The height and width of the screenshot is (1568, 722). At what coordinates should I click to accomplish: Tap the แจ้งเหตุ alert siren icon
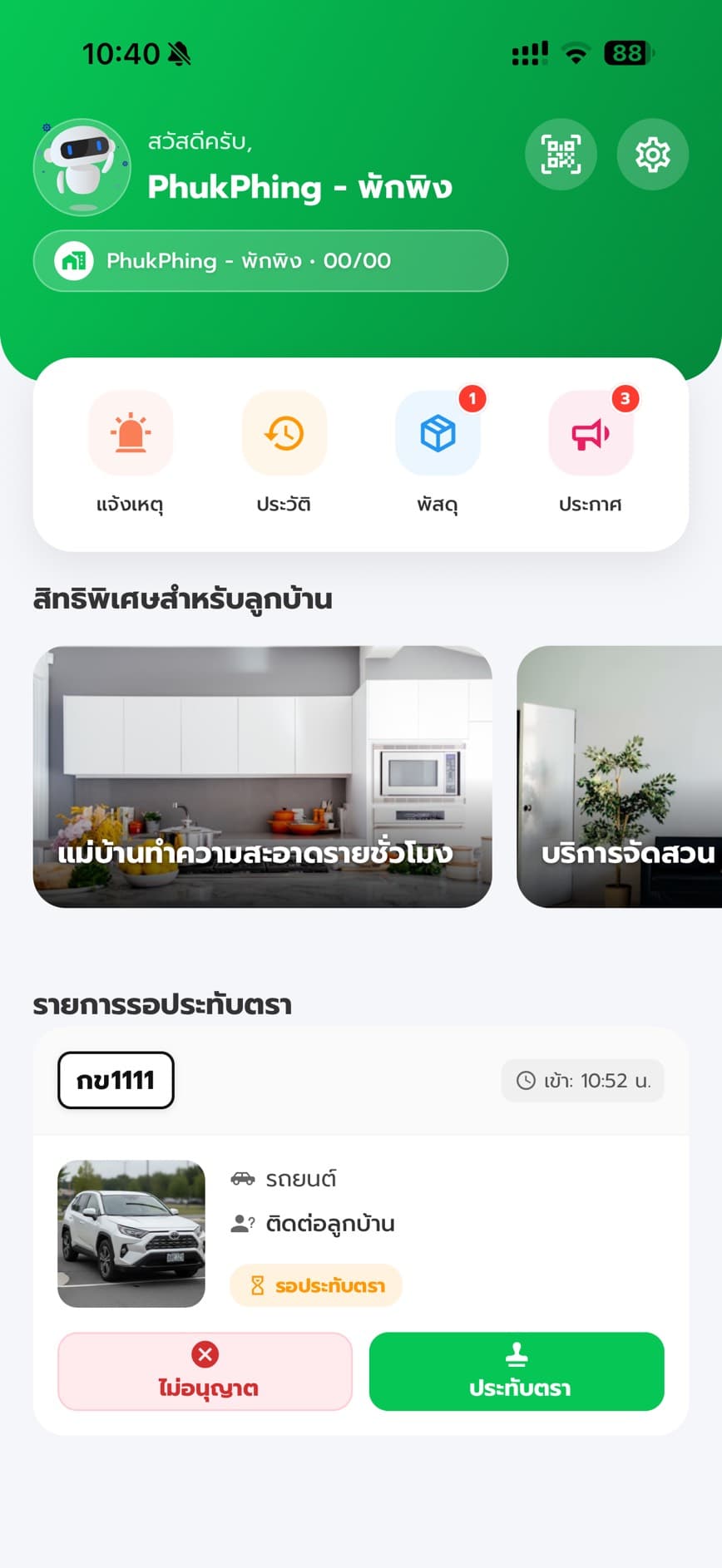point(130,431)
